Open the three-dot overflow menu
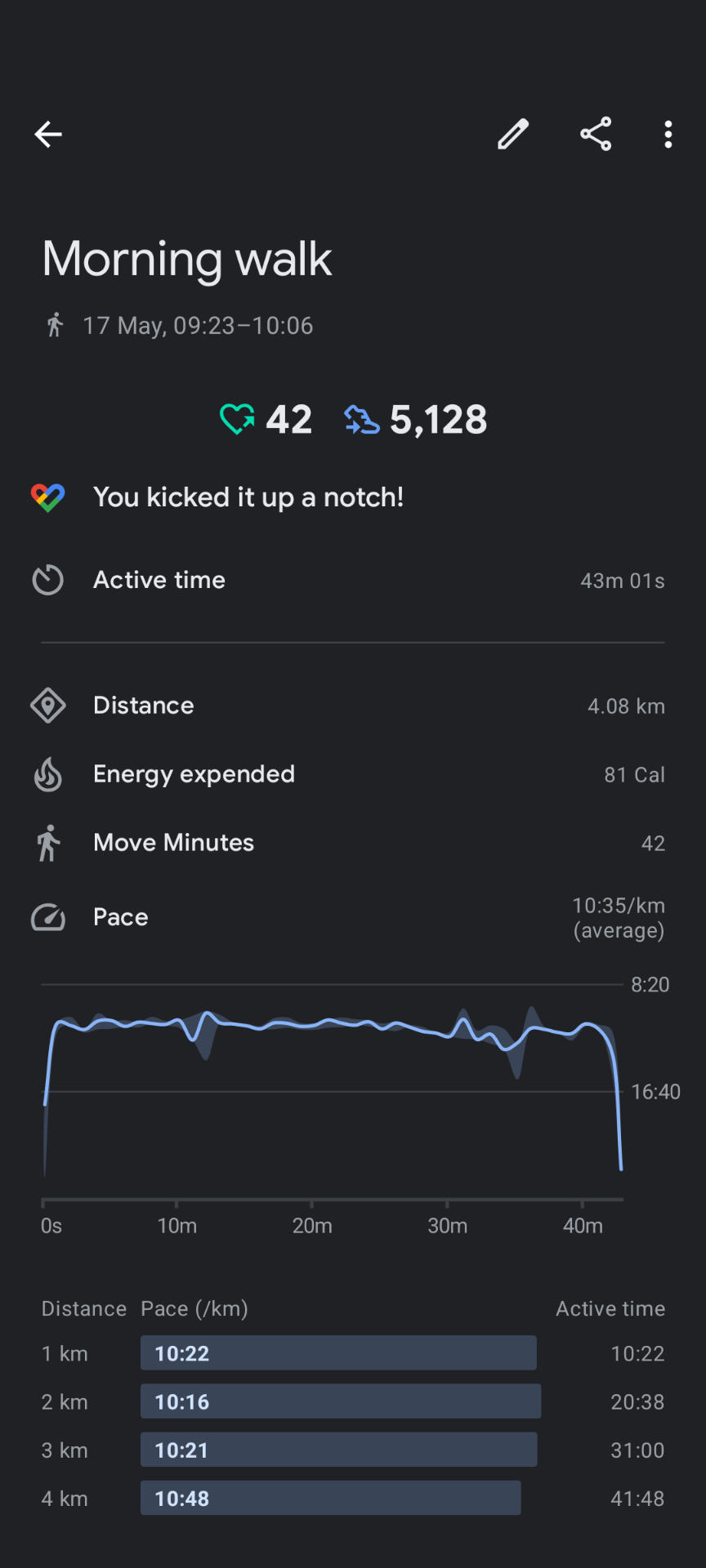This screenshot has width=706, height=1568. tap(668, 135)
